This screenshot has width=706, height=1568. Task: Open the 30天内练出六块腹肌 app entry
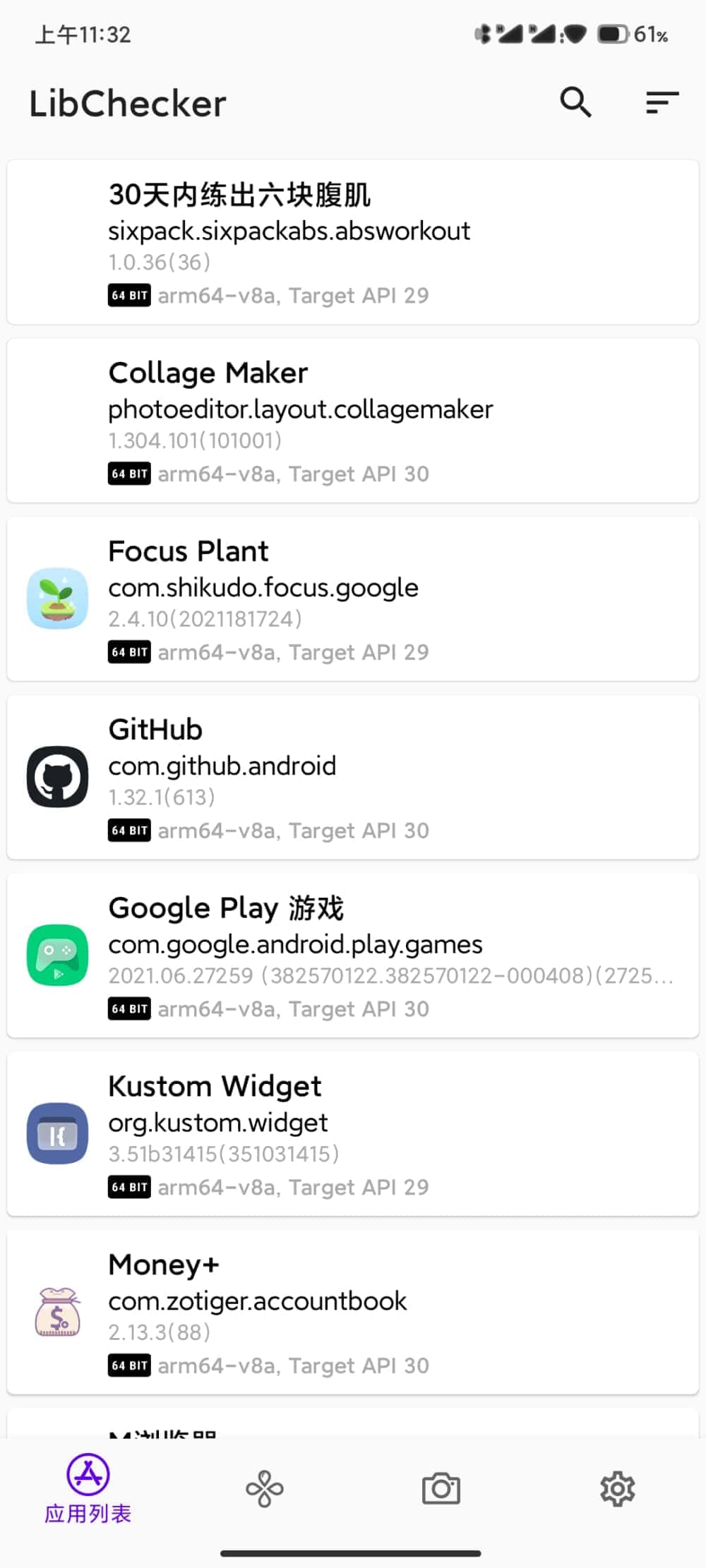pos(353,242)
